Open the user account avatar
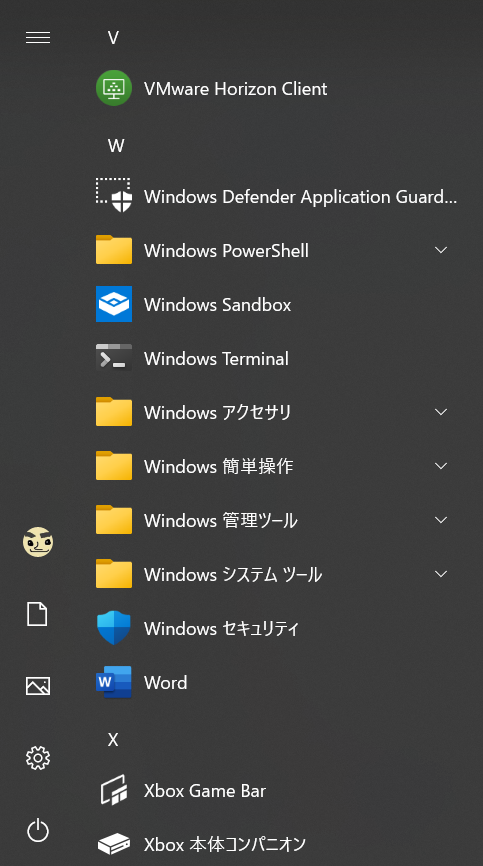Screen dimensions: 483x866 38,542
